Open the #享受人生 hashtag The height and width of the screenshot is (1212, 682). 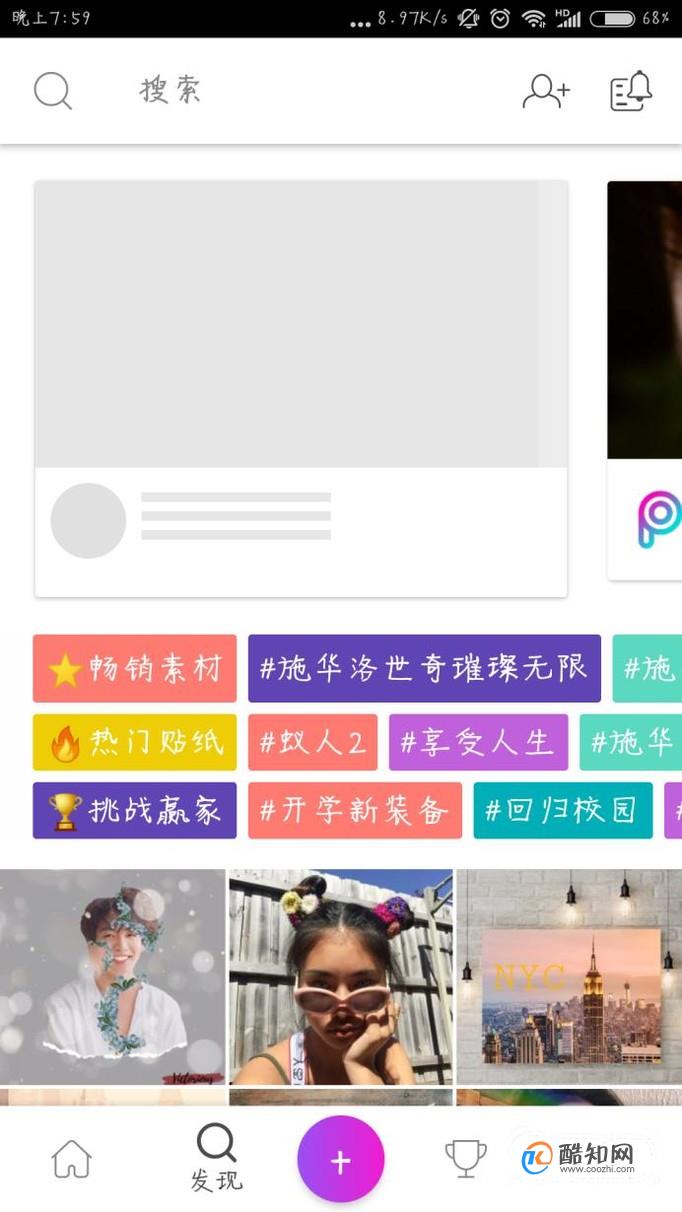pos(478,742)
